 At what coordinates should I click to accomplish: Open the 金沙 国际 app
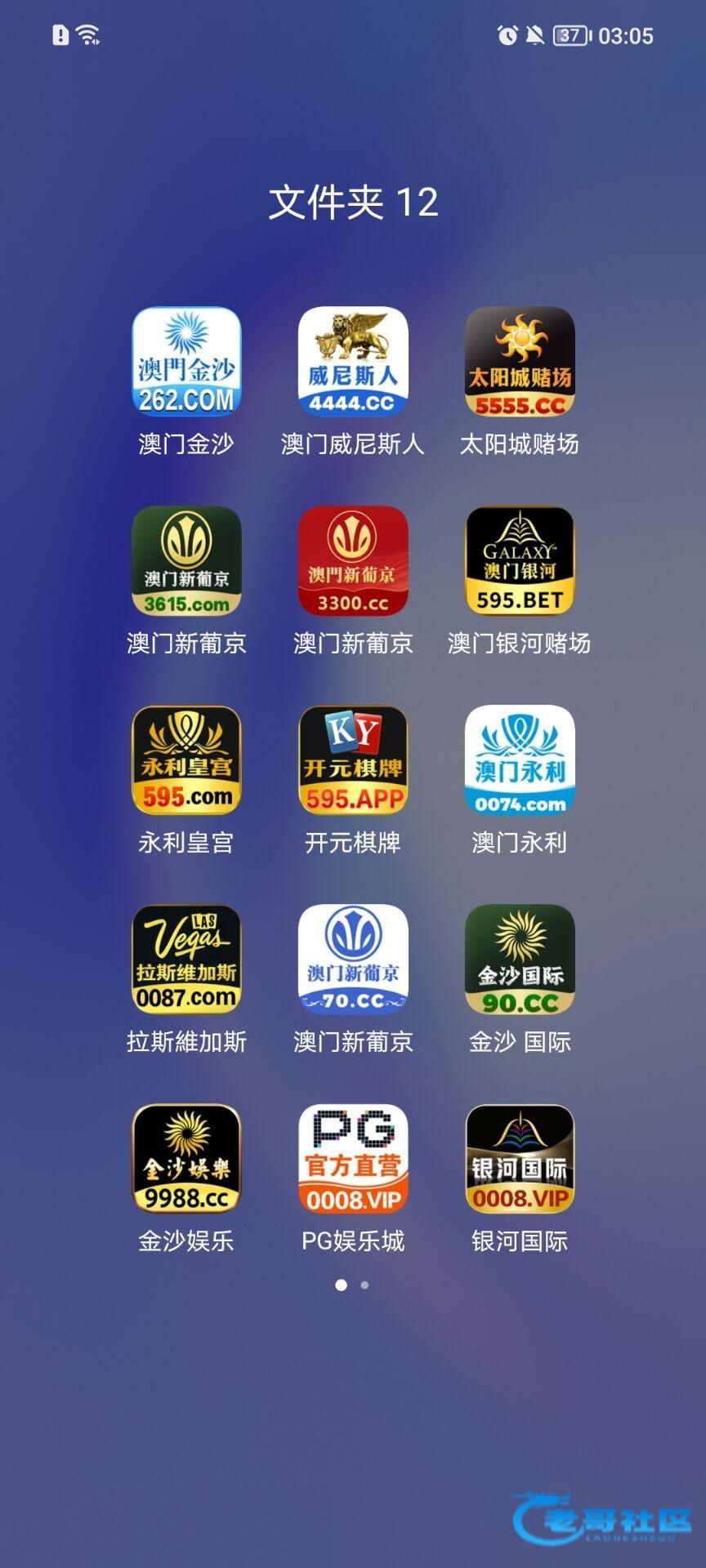tap(520, 959)
